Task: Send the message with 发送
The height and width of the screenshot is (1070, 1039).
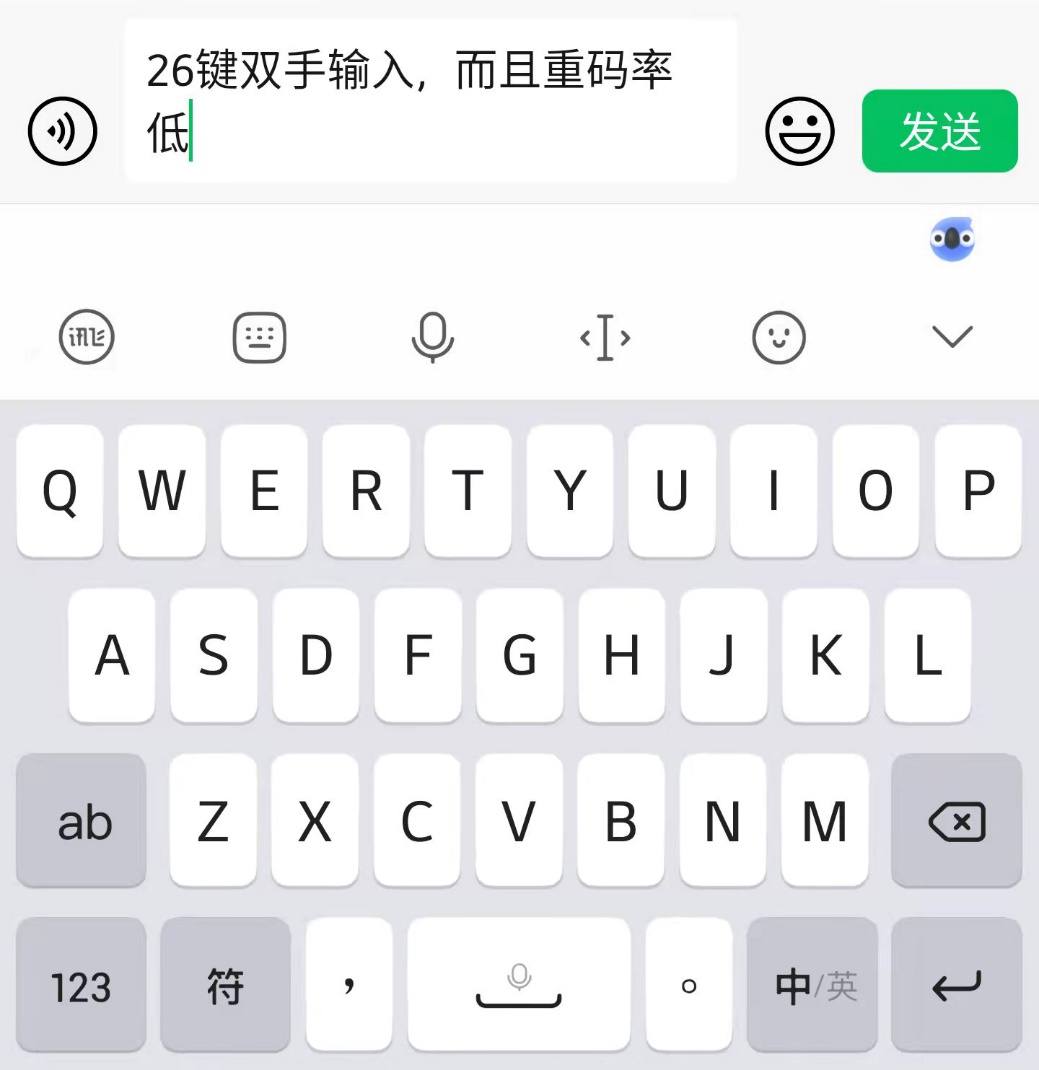Action: pyautogui.click(x=938, y=131)
